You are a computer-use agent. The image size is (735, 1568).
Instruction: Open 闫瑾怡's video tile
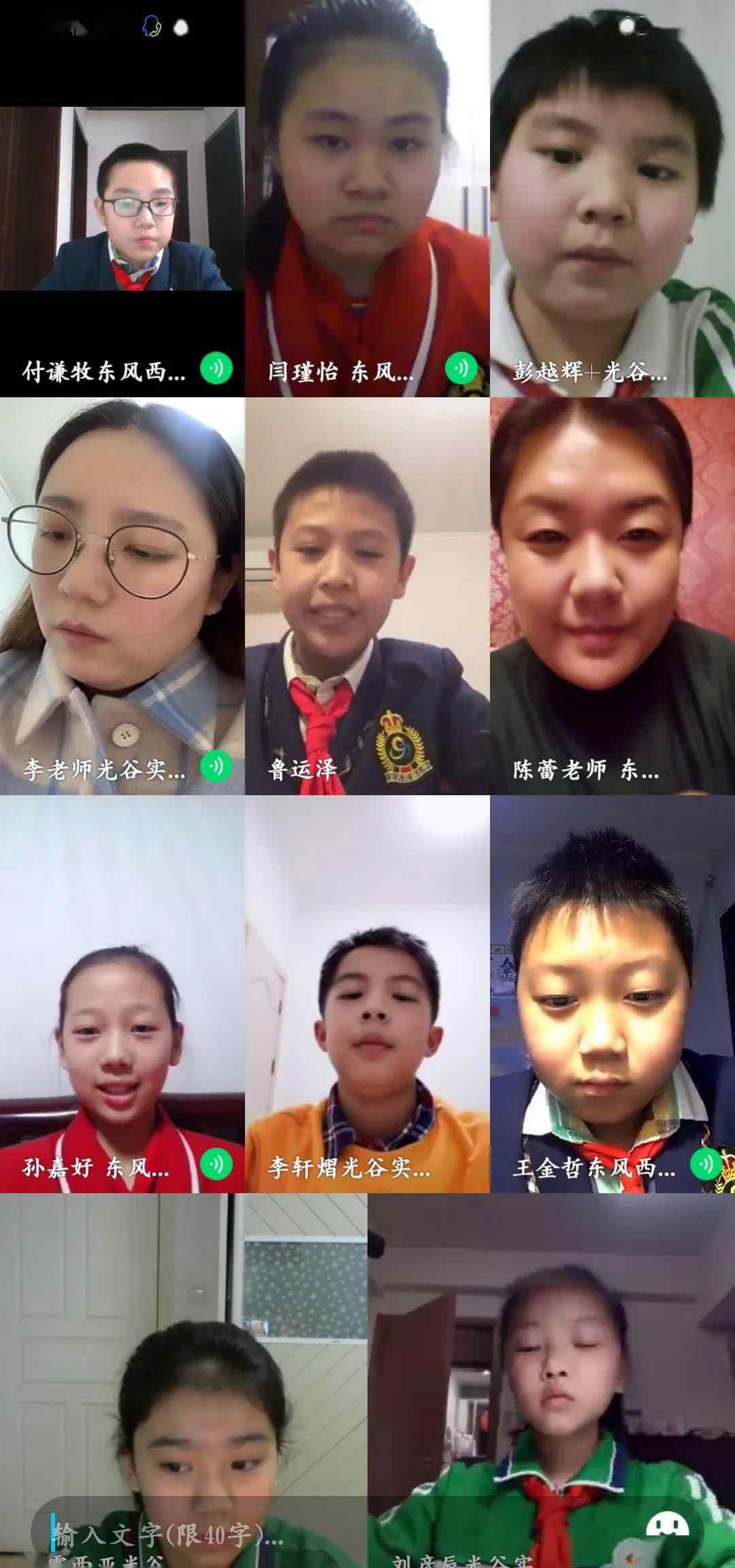pos(367,199)
